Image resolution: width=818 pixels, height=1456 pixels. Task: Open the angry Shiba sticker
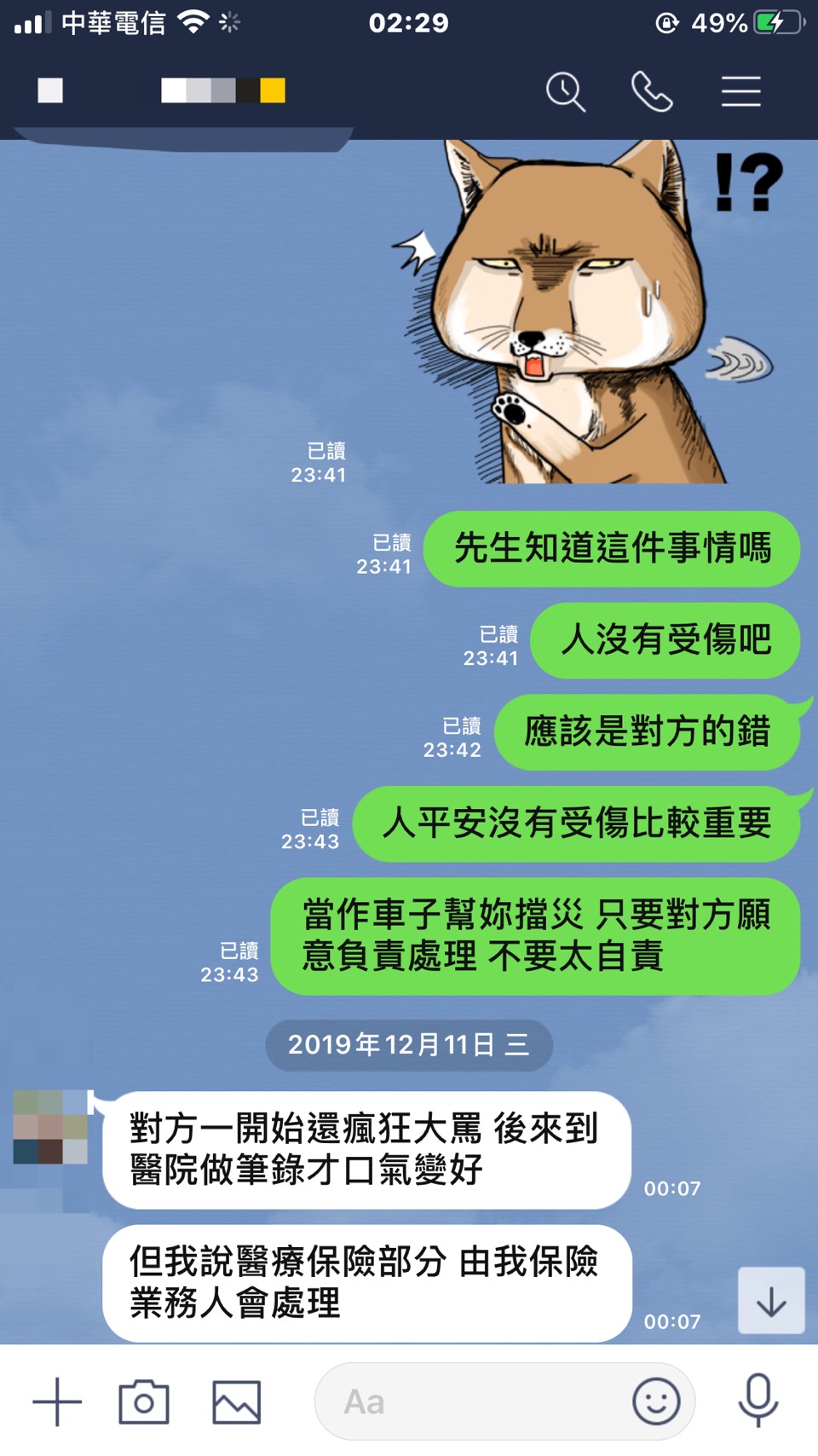(x=588, y=315)
